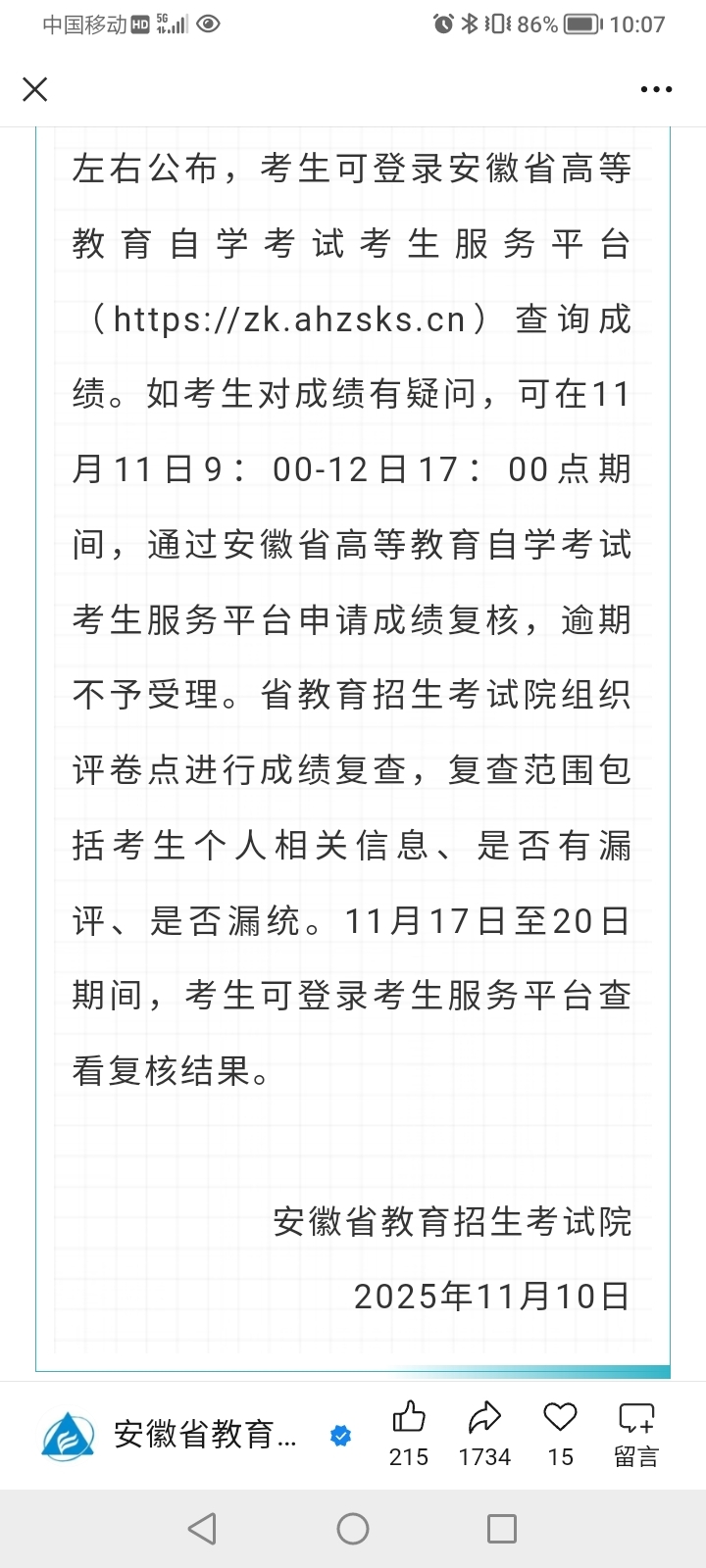Open the 安徽省教育 account profile

204,1435
